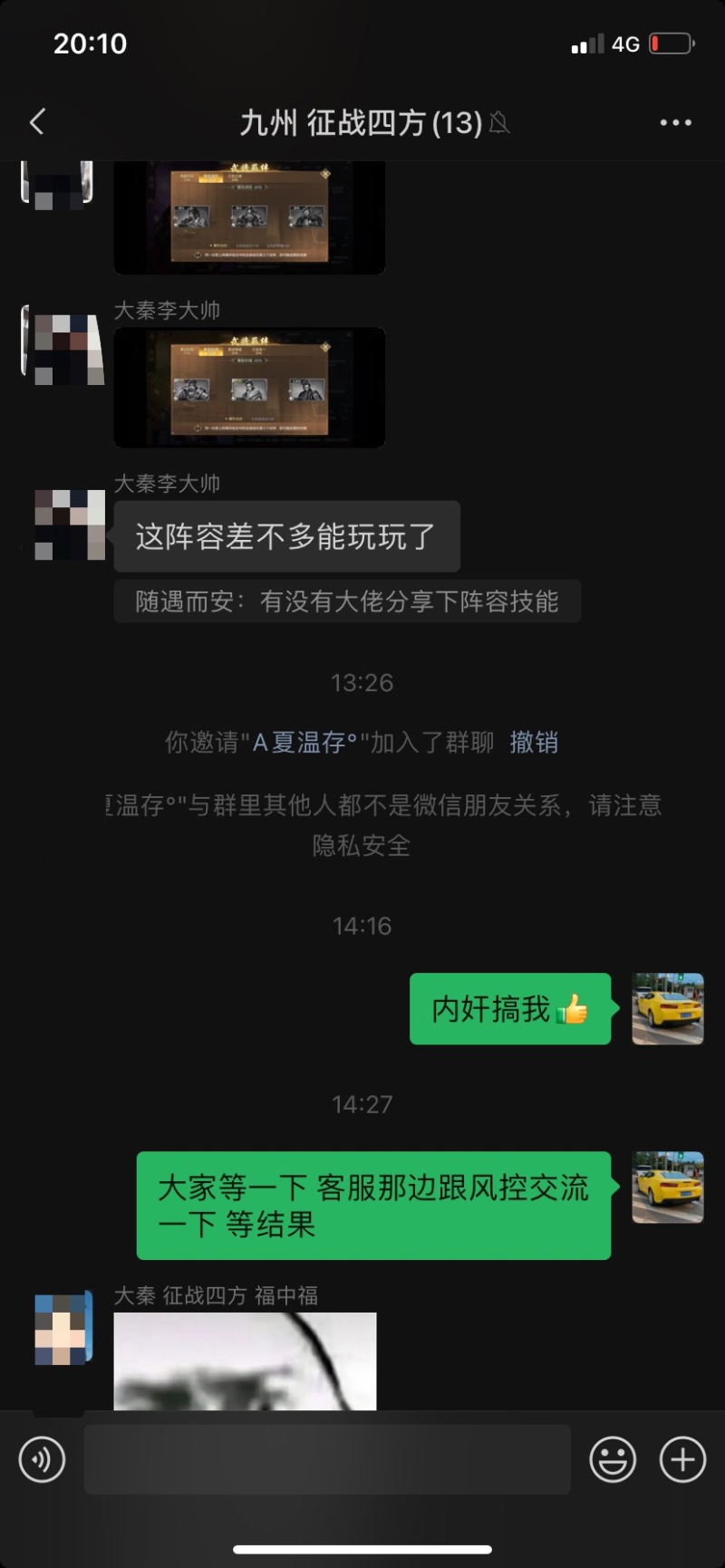Viewport: 725px width, 1568px height.
Task: Go back to the chat list
Action: pyautogui.click(x=37, y=122)
